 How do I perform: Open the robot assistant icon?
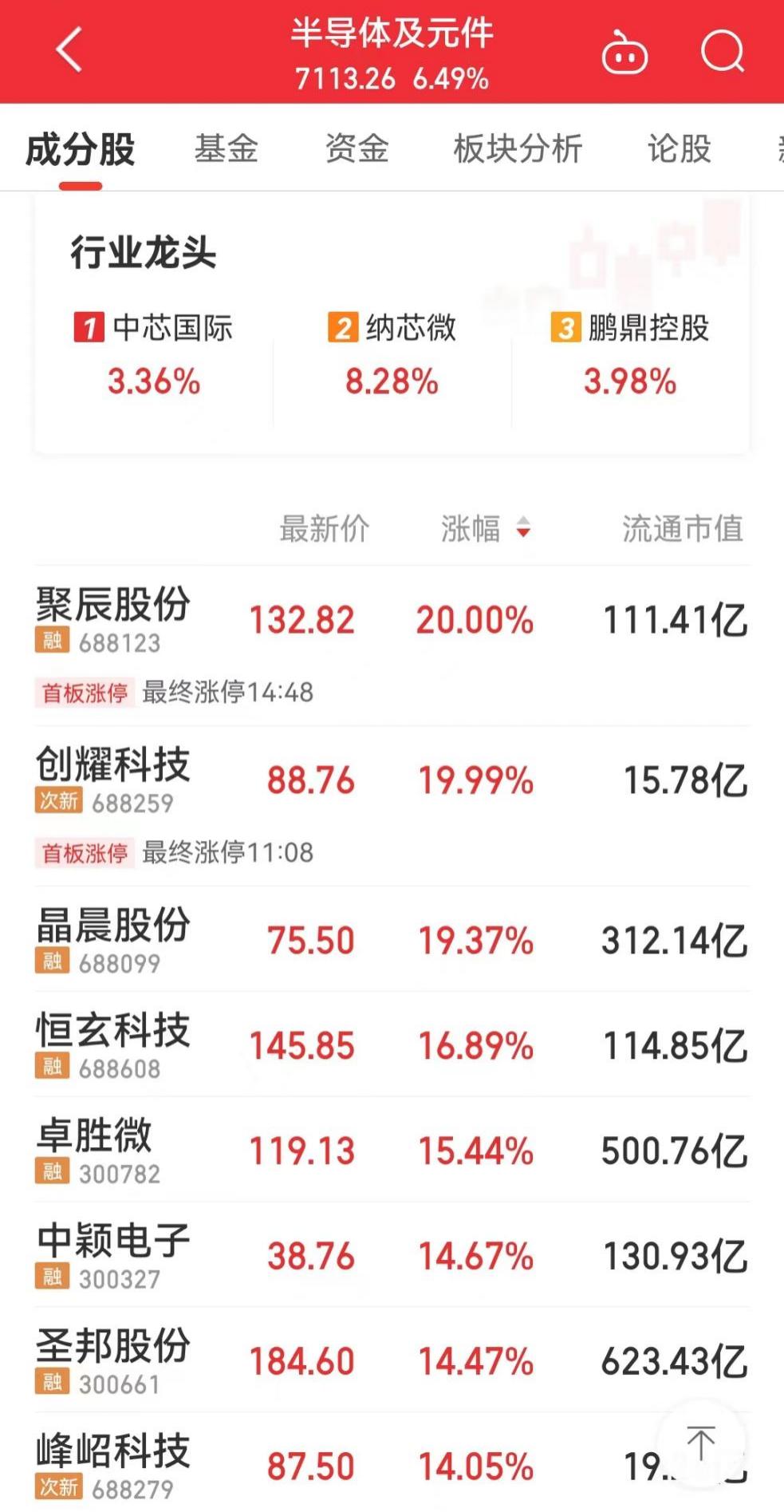[624, 53]
